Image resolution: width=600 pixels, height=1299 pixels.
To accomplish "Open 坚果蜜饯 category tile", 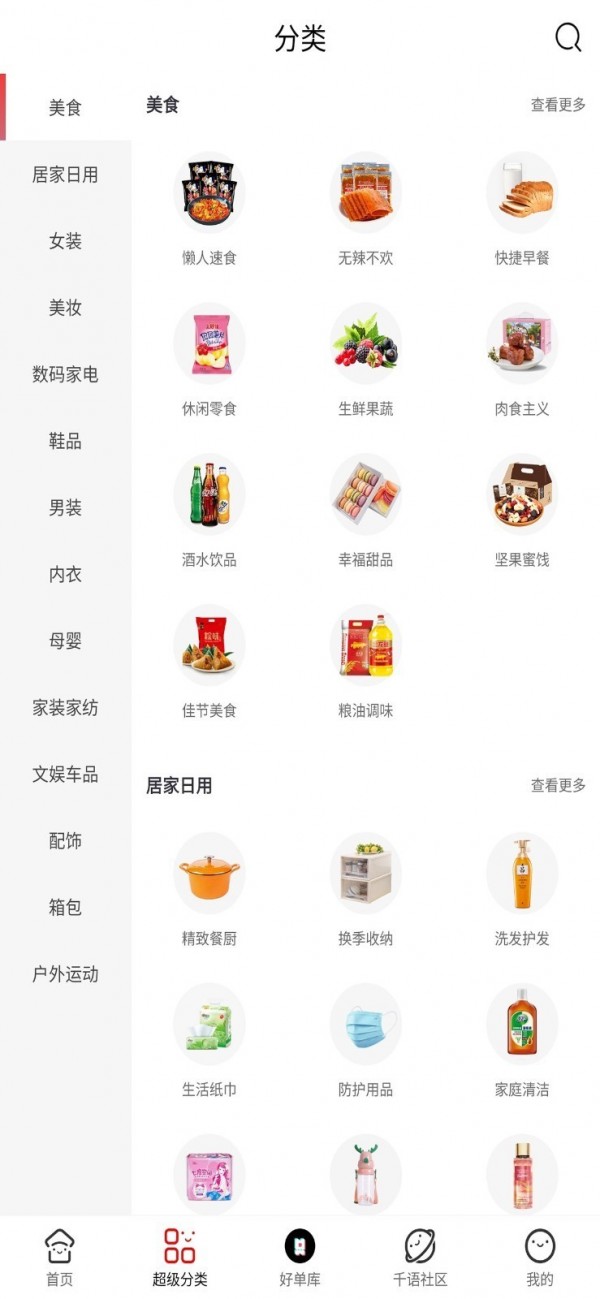I will point(521,511).
